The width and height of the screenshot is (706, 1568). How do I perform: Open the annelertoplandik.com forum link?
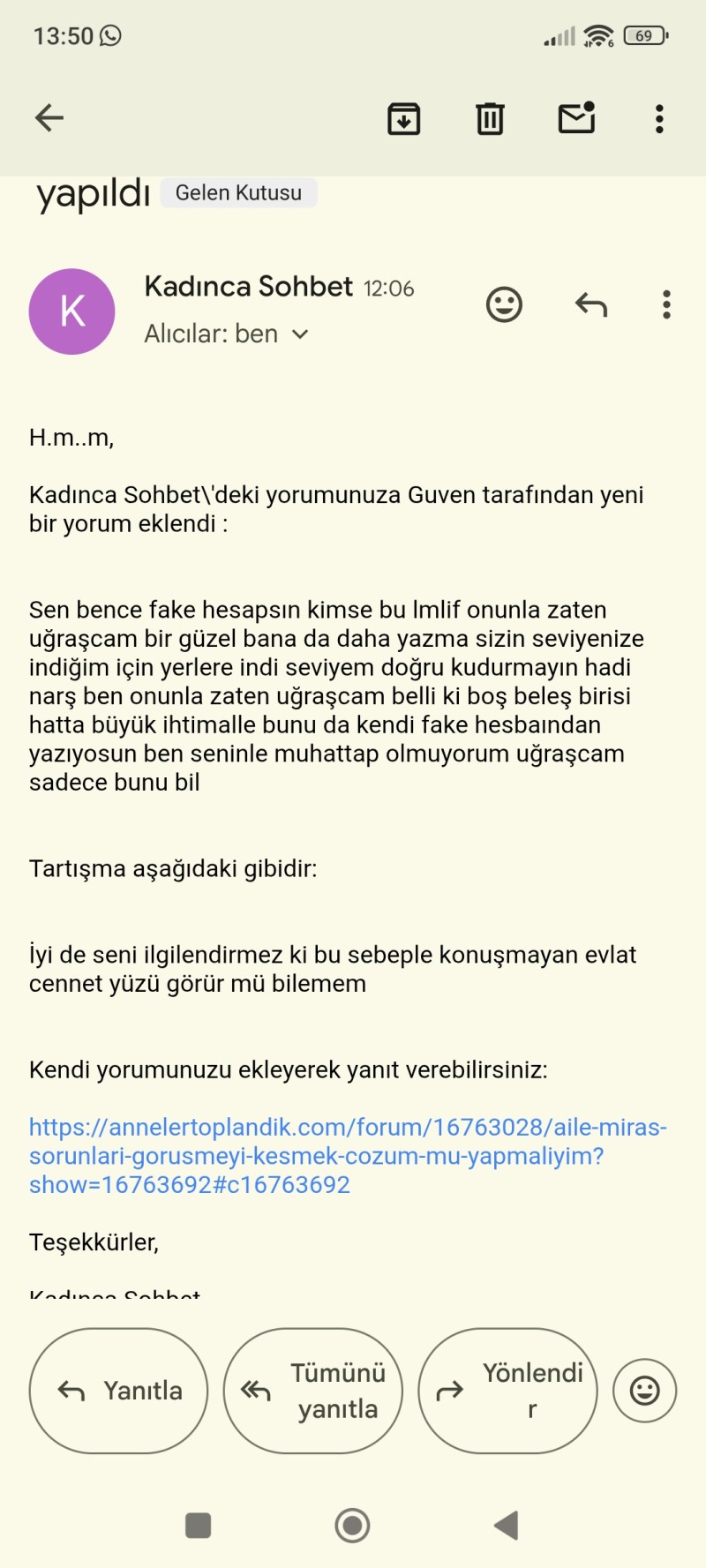pyautogui.click(x=348, y=1155)
